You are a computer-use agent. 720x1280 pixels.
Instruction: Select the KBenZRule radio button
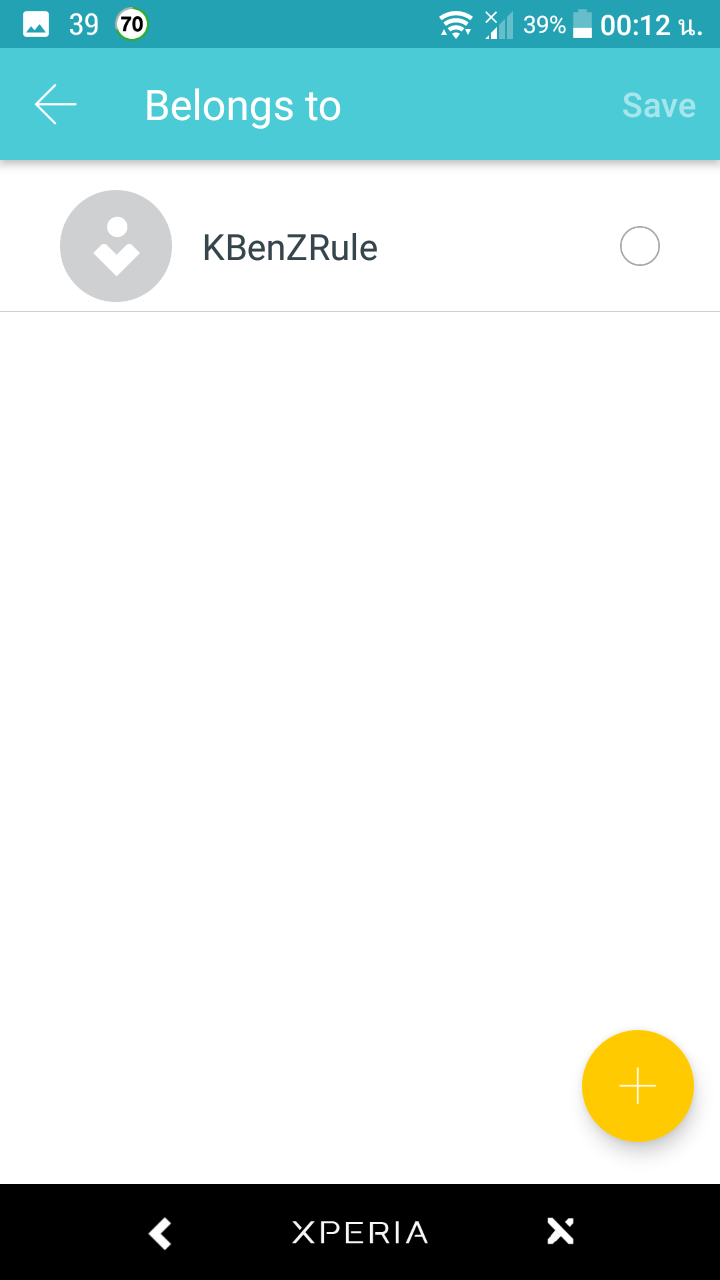(x=640, y=246)
